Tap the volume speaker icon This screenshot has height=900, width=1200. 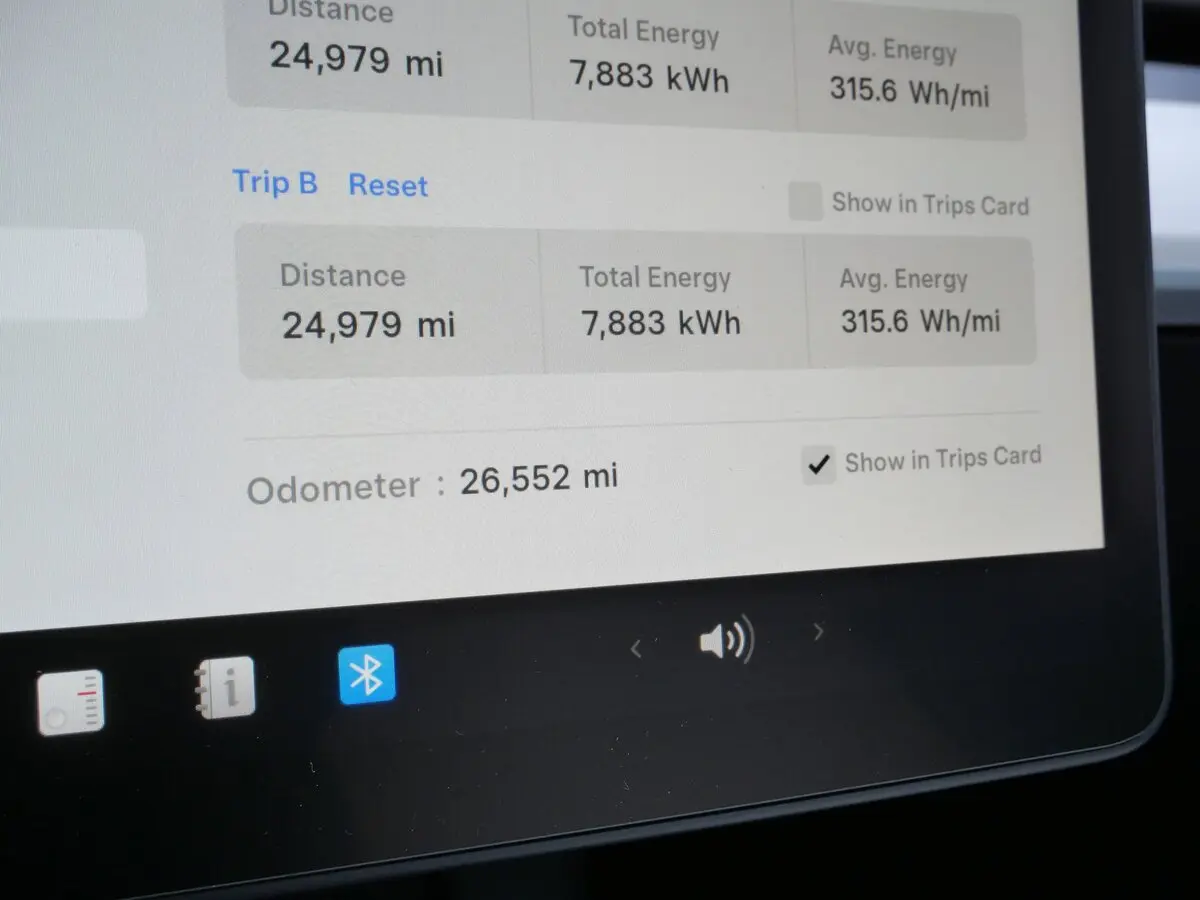coord(726,641)
